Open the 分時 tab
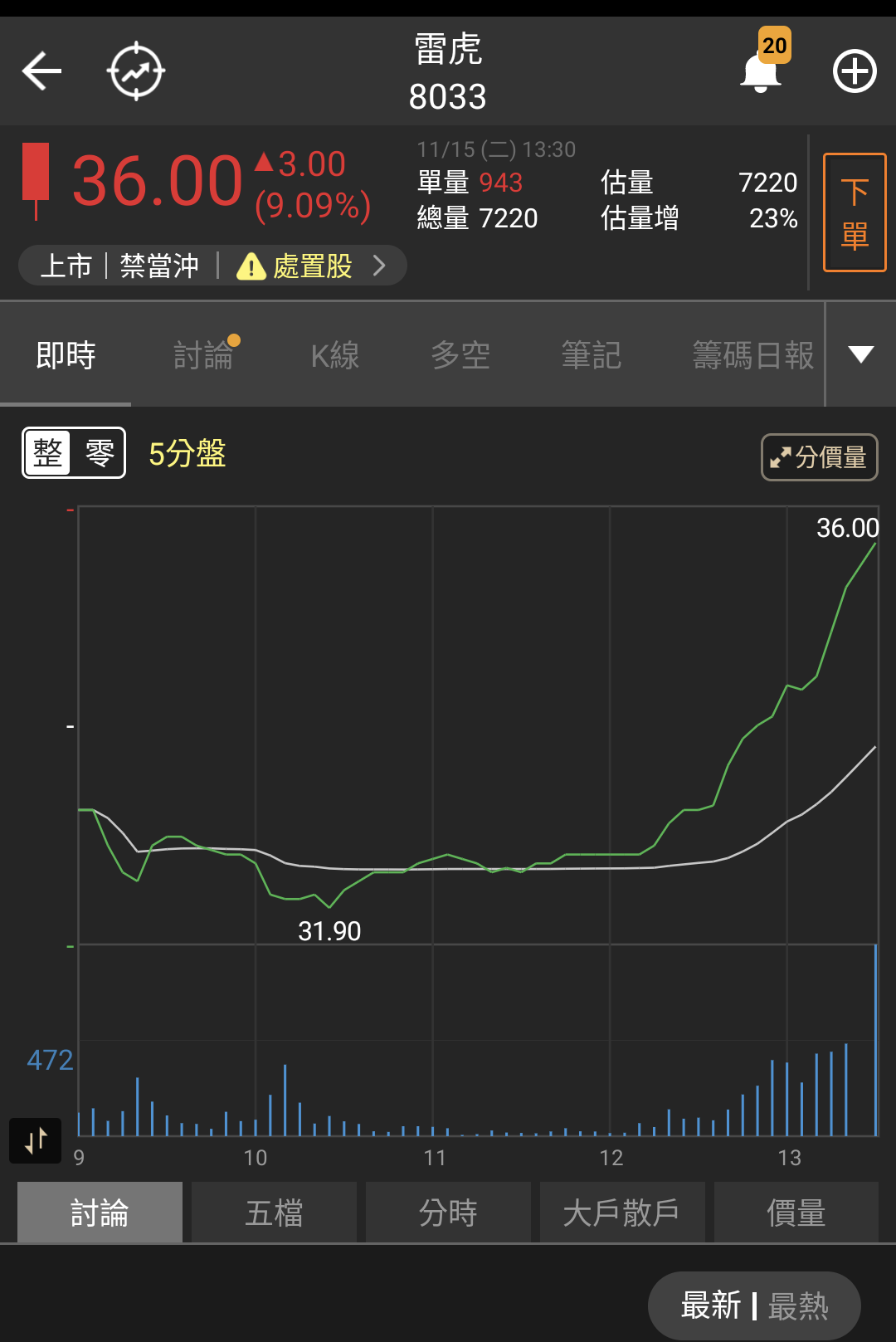 [448, 1213]
